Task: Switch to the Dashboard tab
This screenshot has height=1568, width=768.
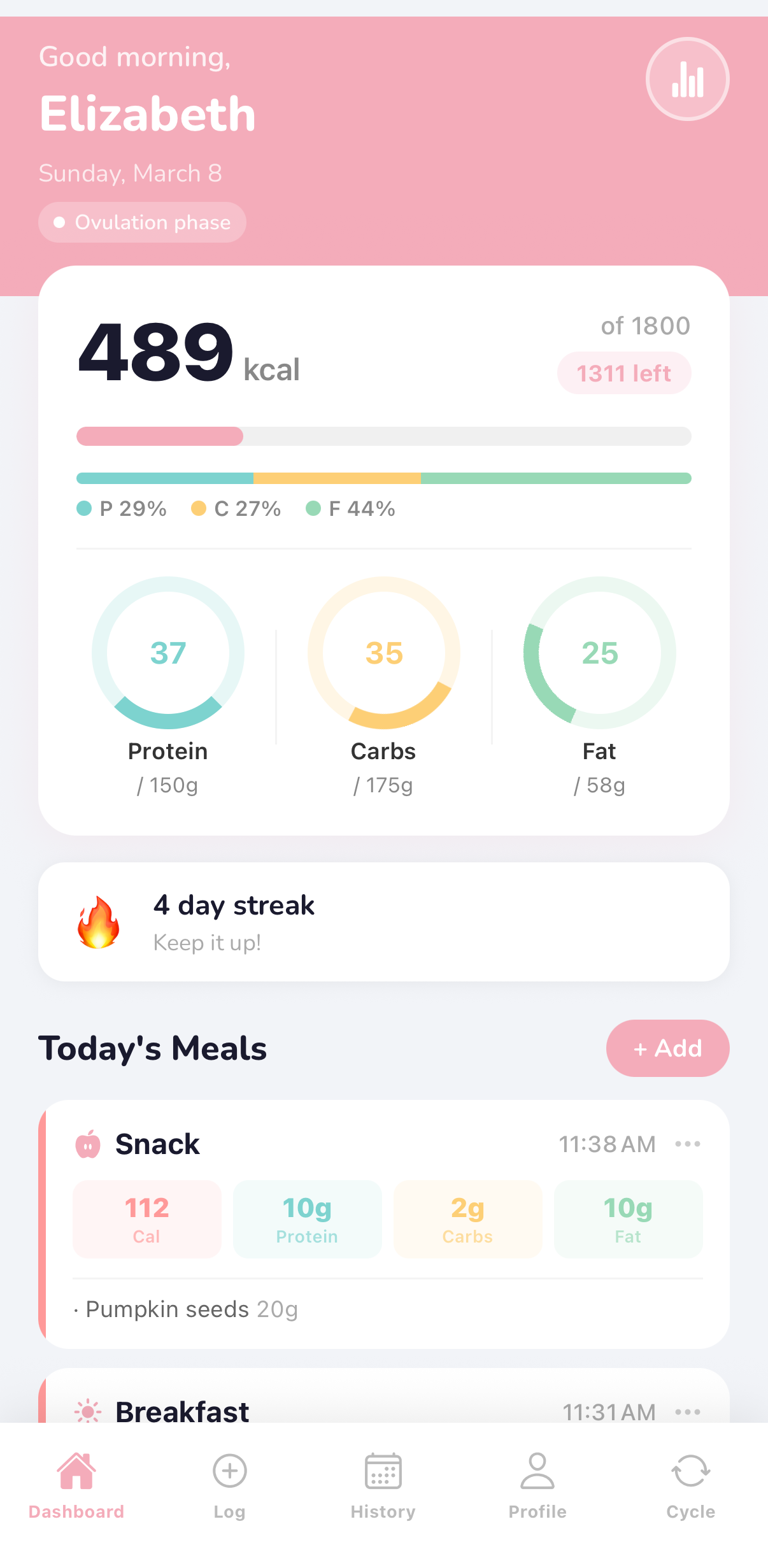Action: click(x=76, y=1490)
